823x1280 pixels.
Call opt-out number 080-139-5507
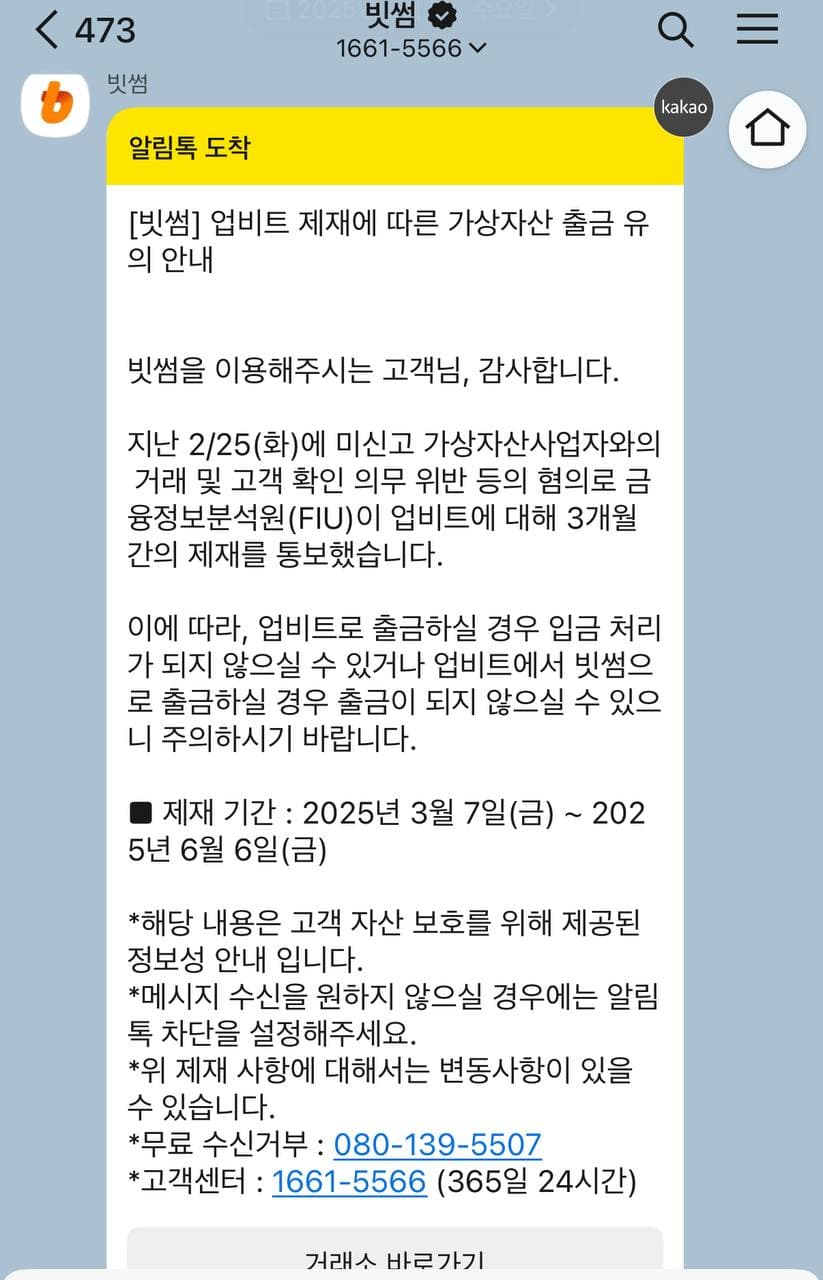tap(437, 1144)
